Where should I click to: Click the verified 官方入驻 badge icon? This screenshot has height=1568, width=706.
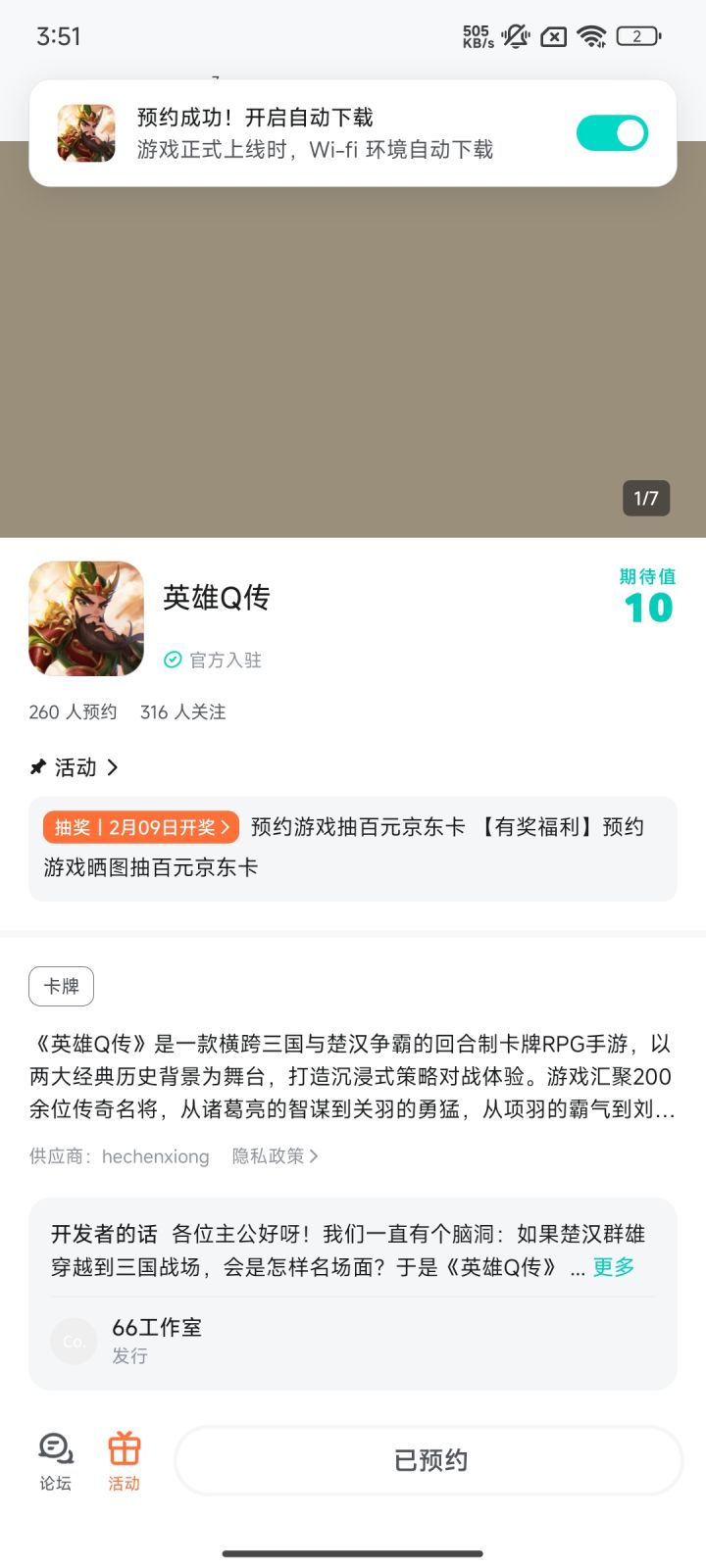point(173,660)
